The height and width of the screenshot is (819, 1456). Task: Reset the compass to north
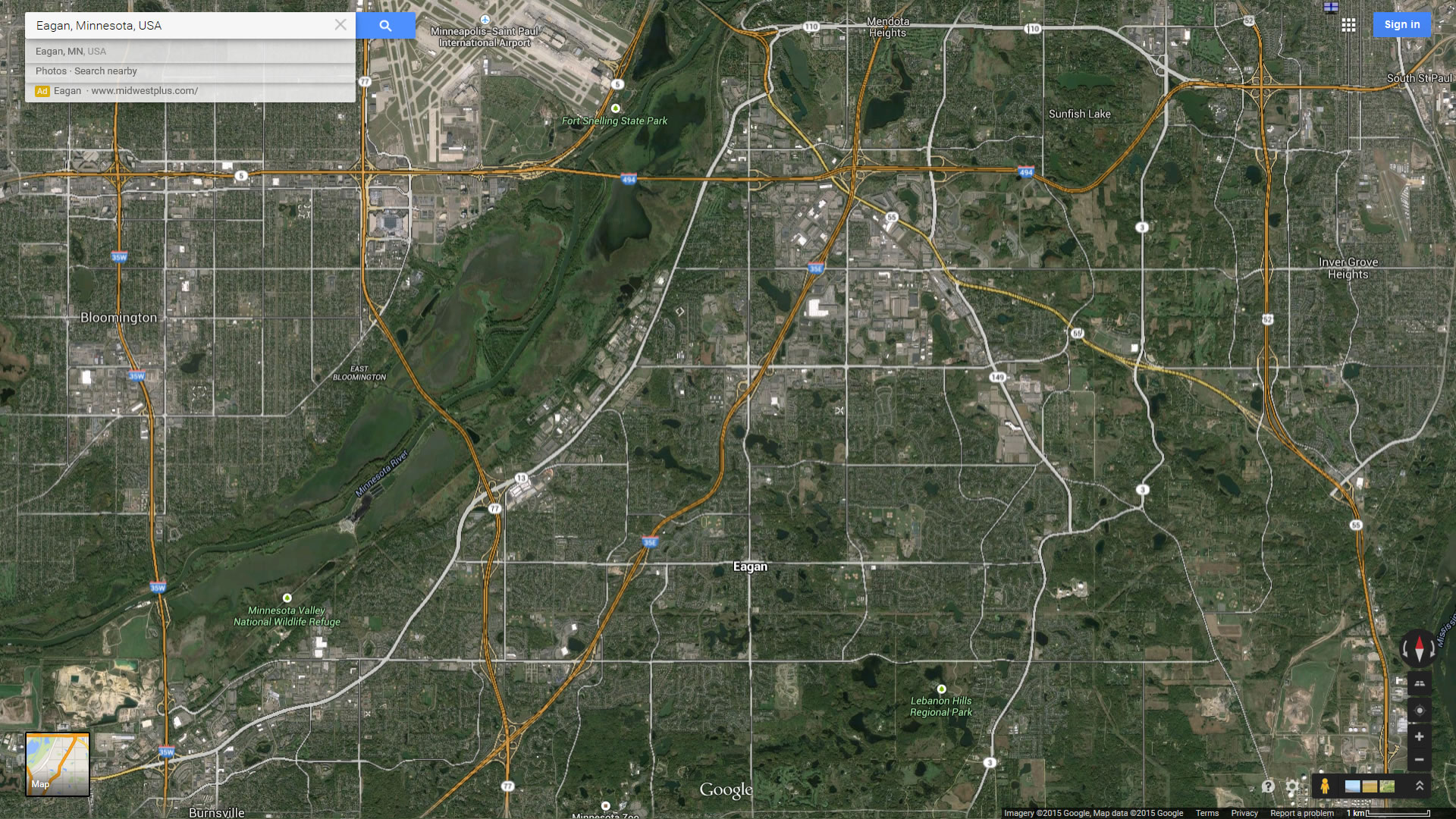click(x=1419, y=648)
